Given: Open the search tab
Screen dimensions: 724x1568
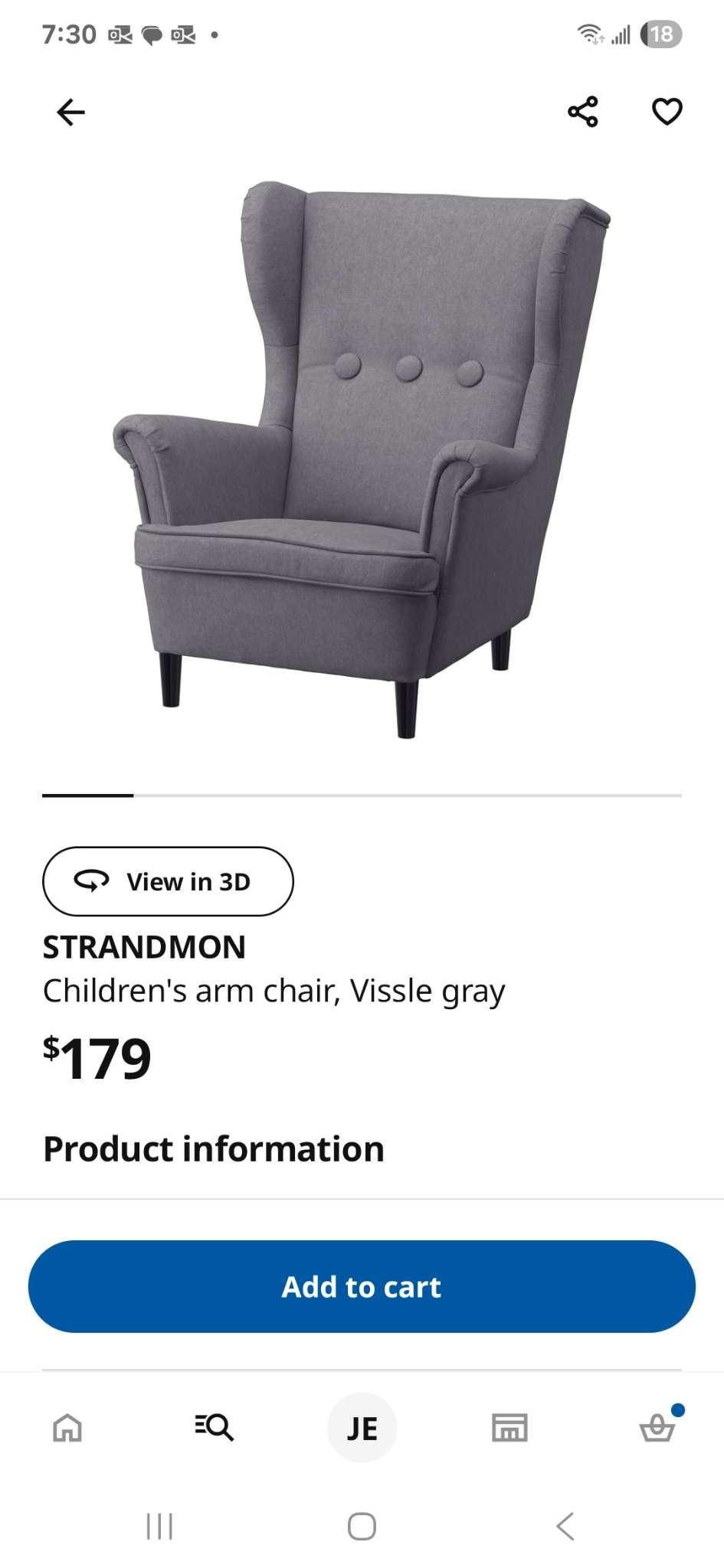Looking at the screenshot, I should [214, 1427].
